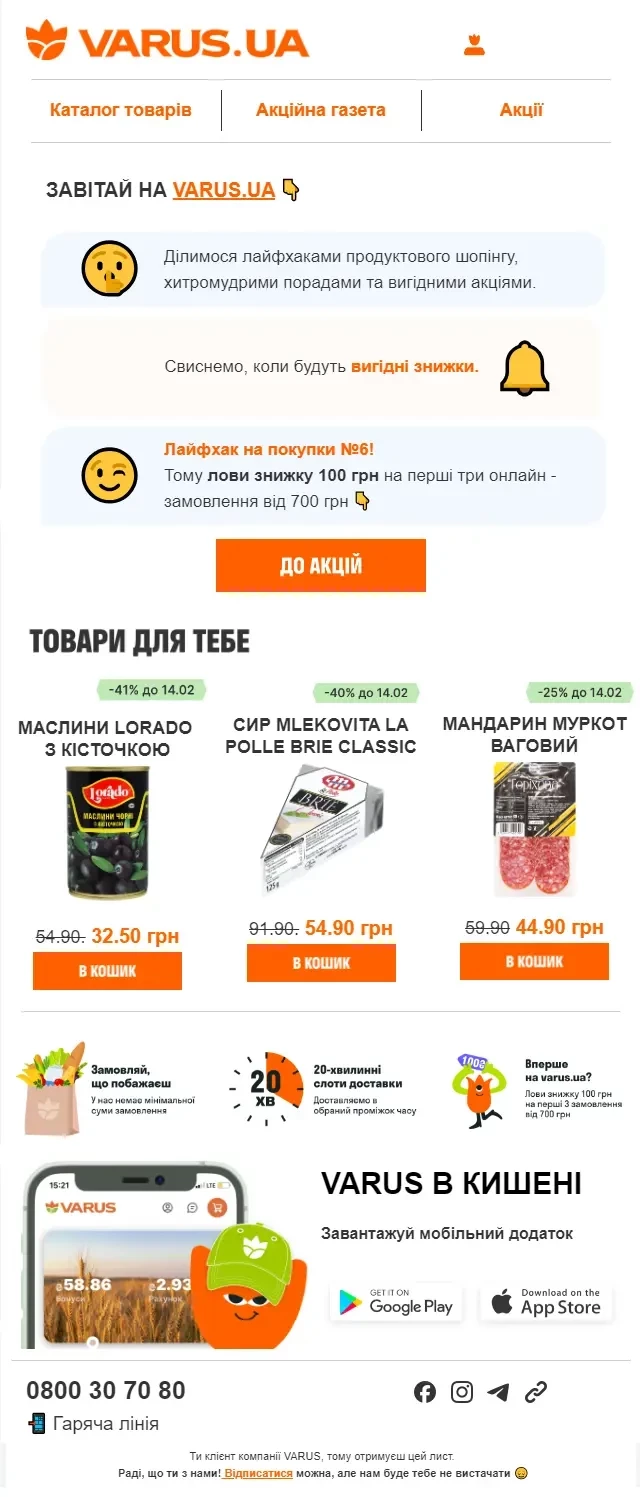
Task: Open the VARUS Telegram channel
Action: 498,1392
